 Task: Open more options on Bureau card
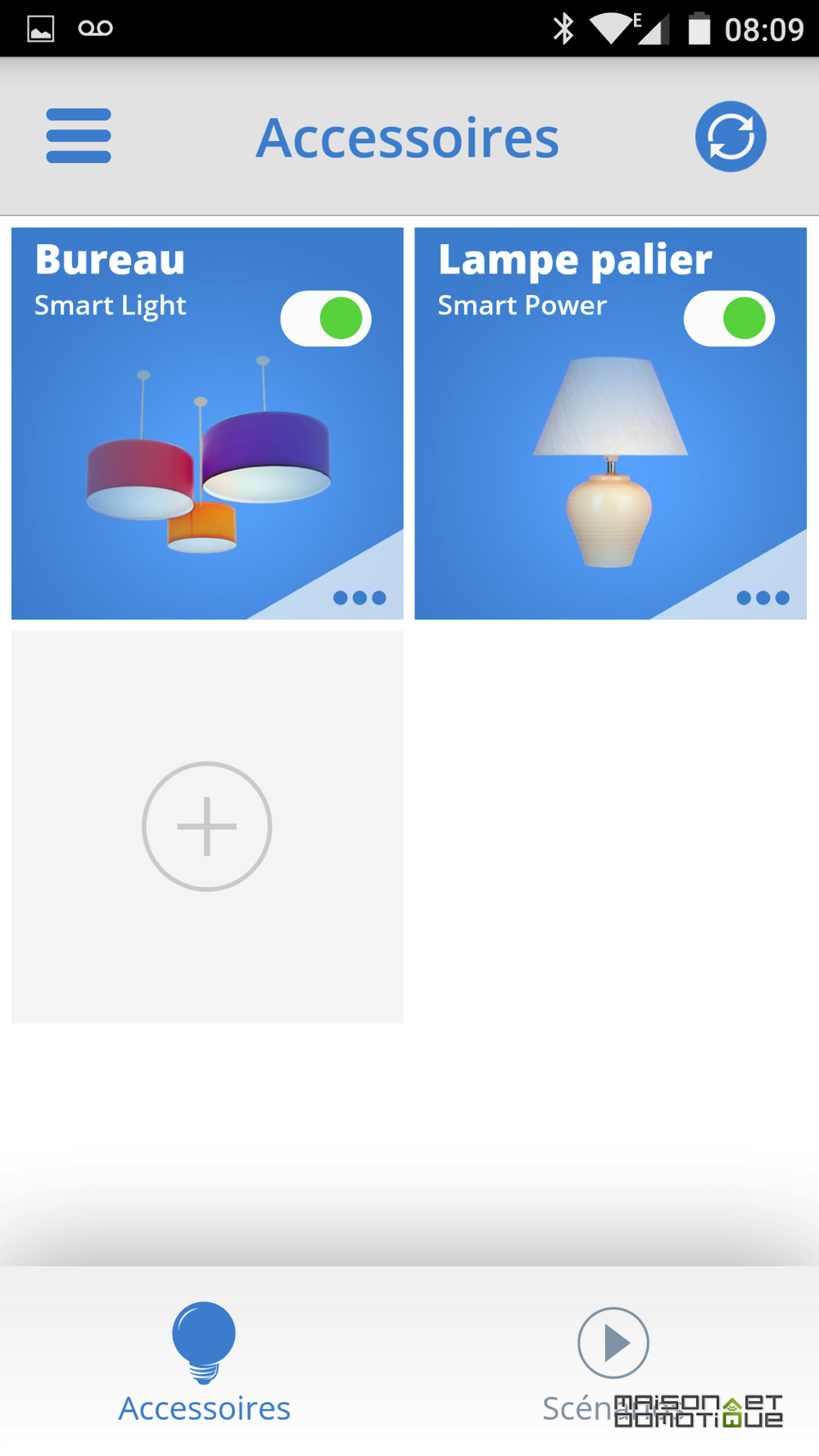(x=360, y=598)
